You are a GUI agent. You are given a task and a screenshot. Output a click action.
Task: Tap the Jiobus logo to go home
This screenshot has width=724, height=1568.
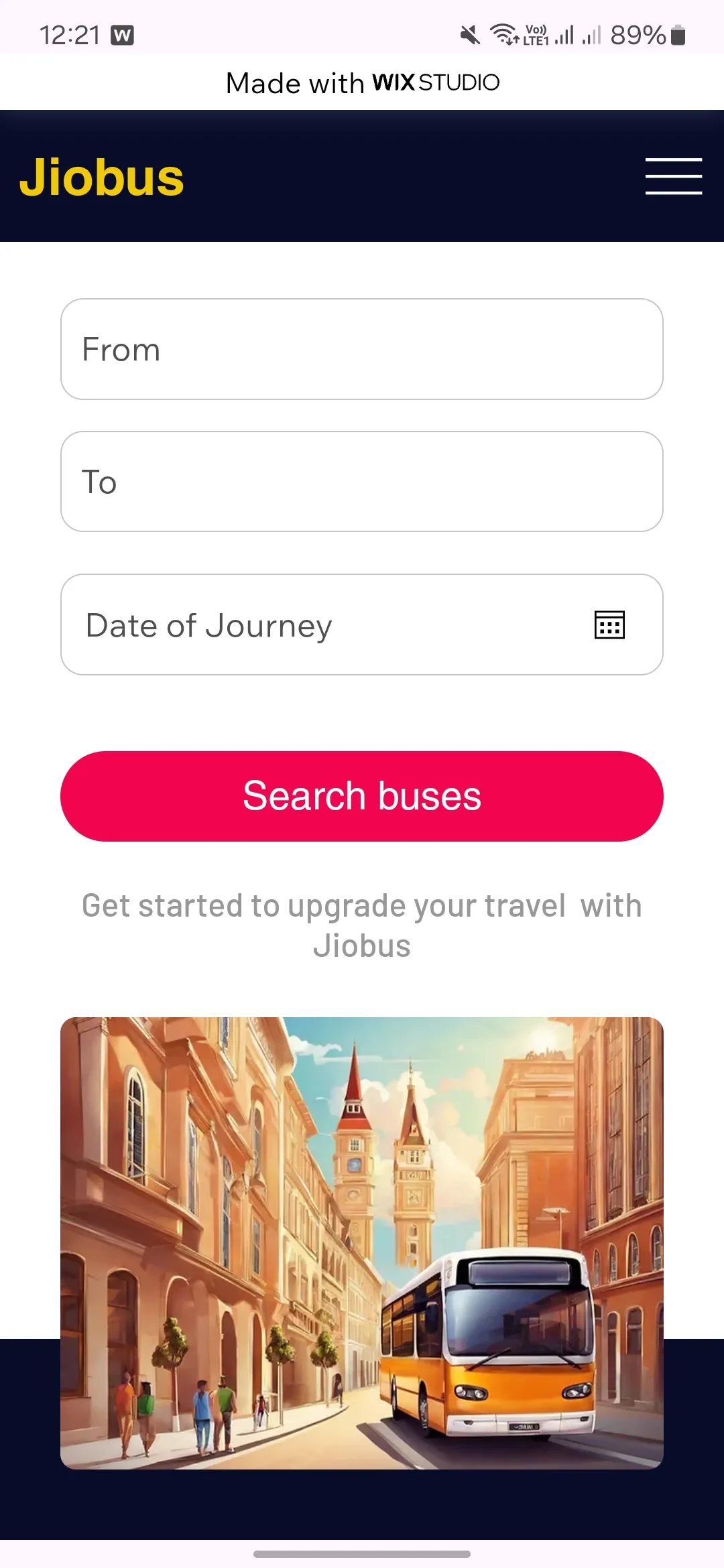(102, 178)
